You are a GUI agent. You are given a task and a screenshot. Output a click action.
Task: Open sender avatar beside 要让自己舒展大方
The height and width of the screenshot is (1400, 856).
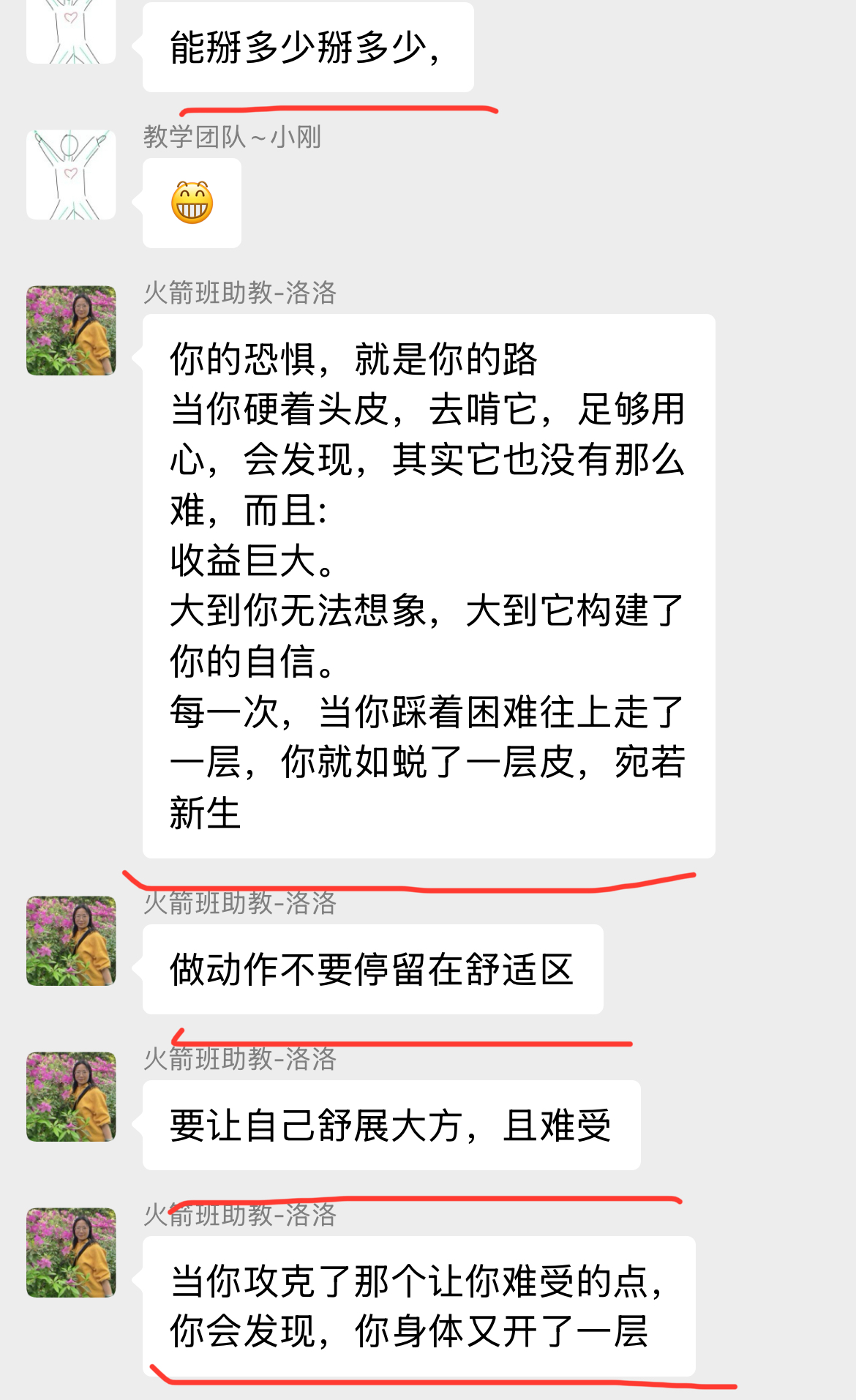coord(71,1097)
